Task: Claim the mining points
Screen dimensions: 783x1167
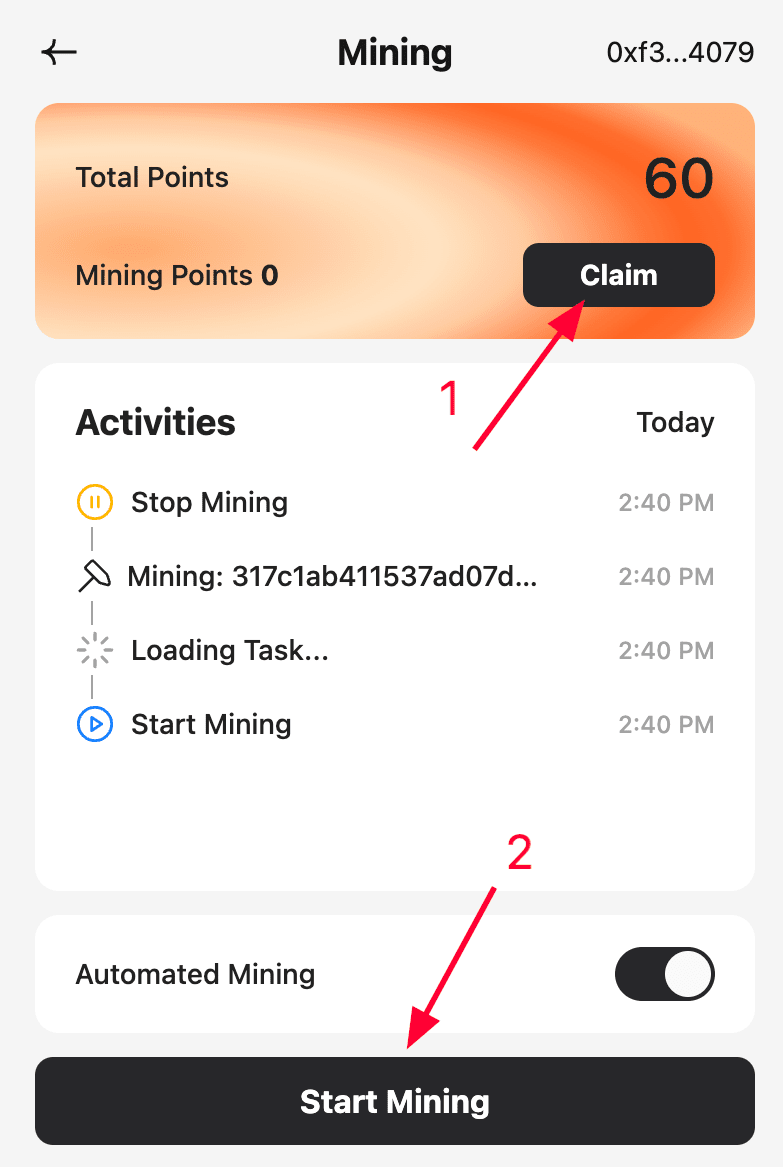Action: (x=618, y=275)
